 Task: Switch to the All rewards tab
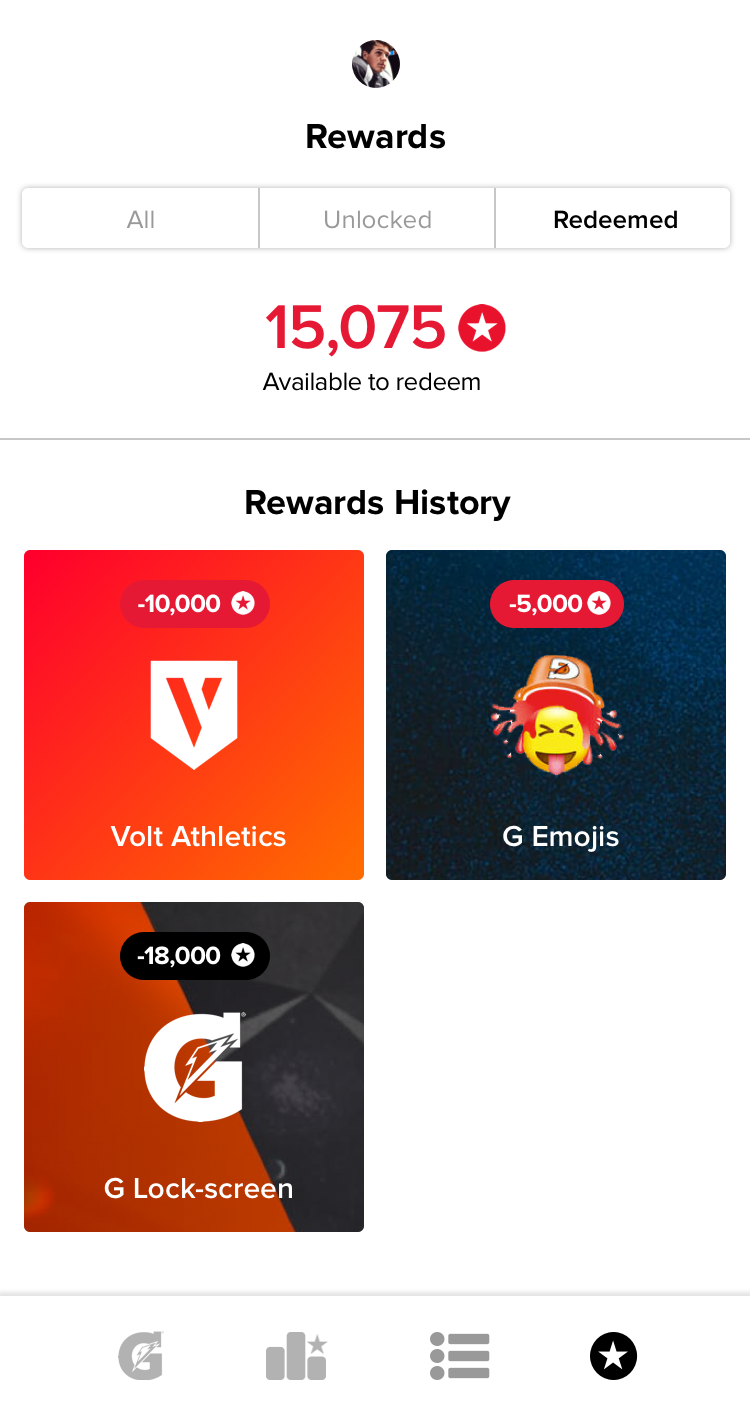(x=141, y=219)
